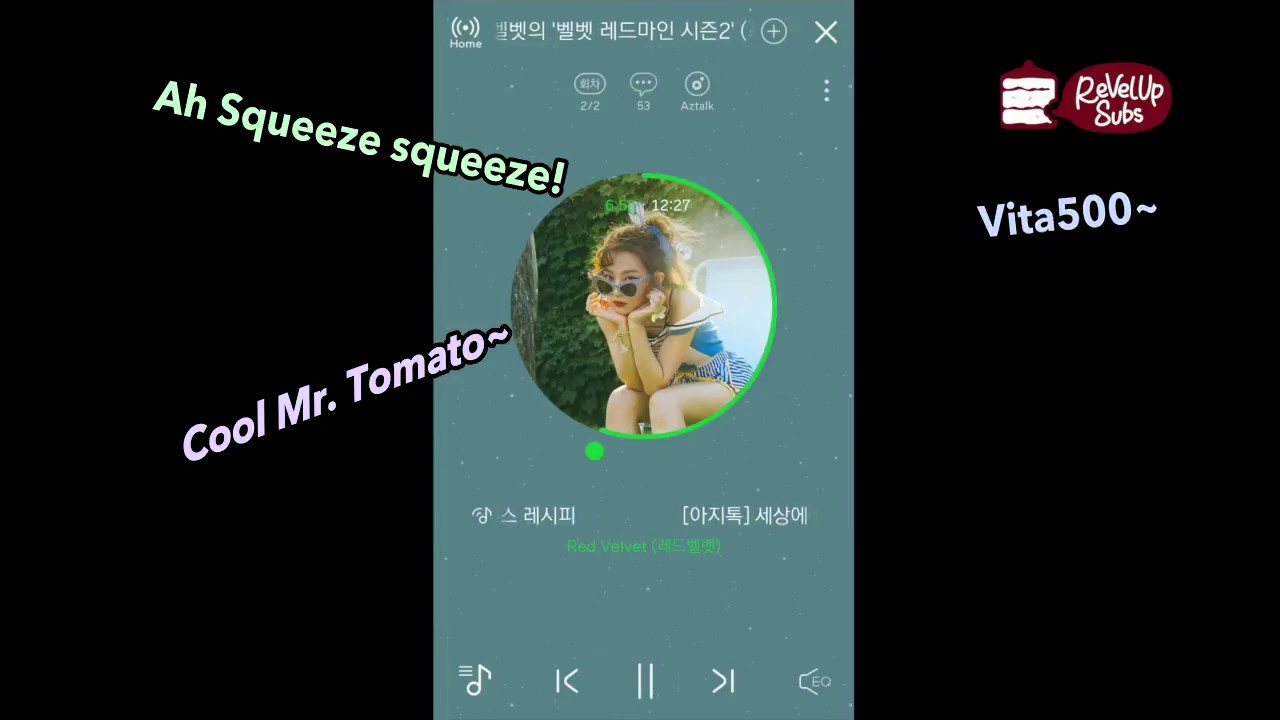Close the player with the X button
This screenshot has height=720, width=1280.
pyautogui.click(x=825, y=32)
